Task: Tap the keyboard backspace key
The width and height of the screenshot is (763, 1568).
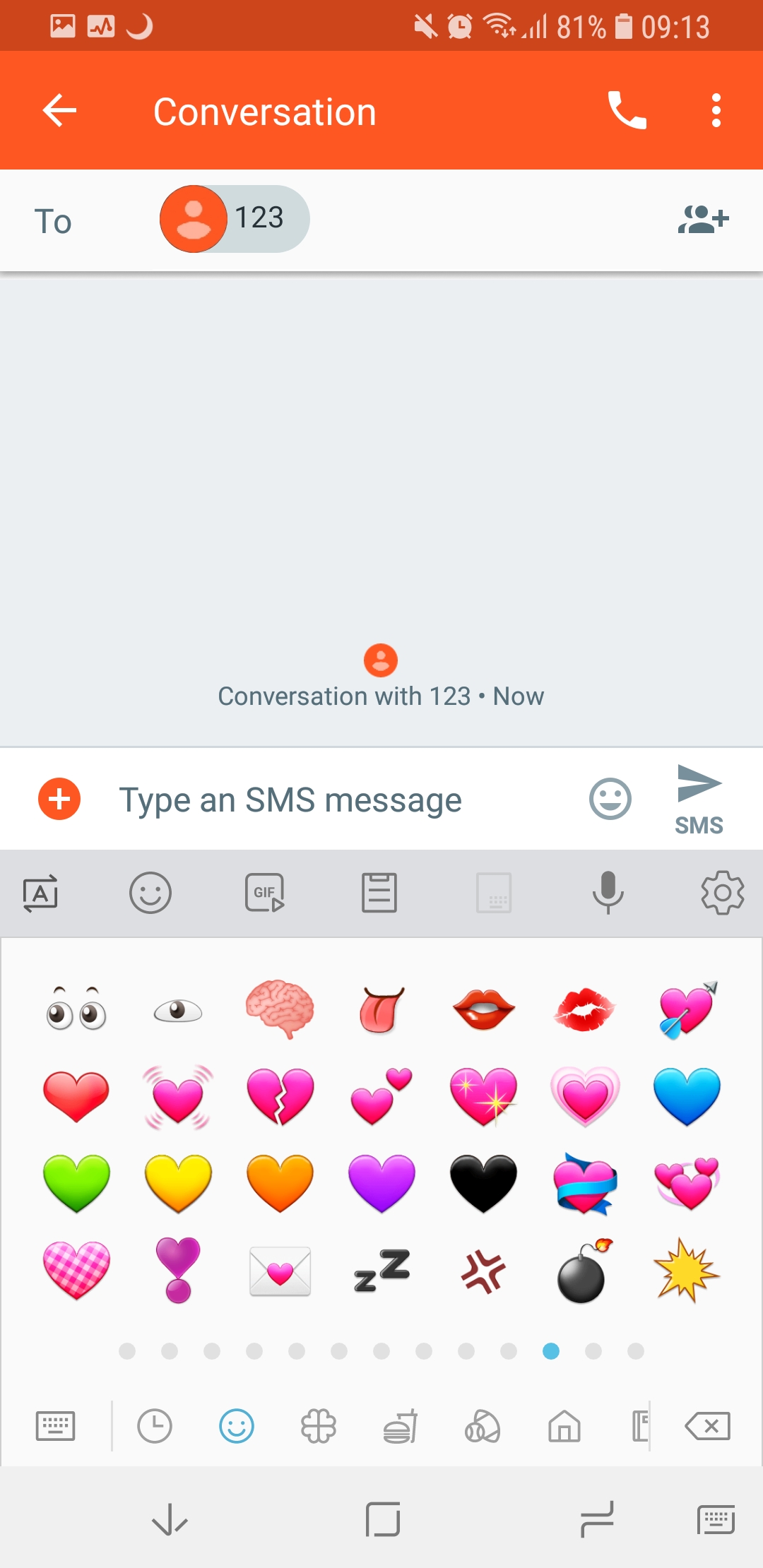Action: 708,1425
